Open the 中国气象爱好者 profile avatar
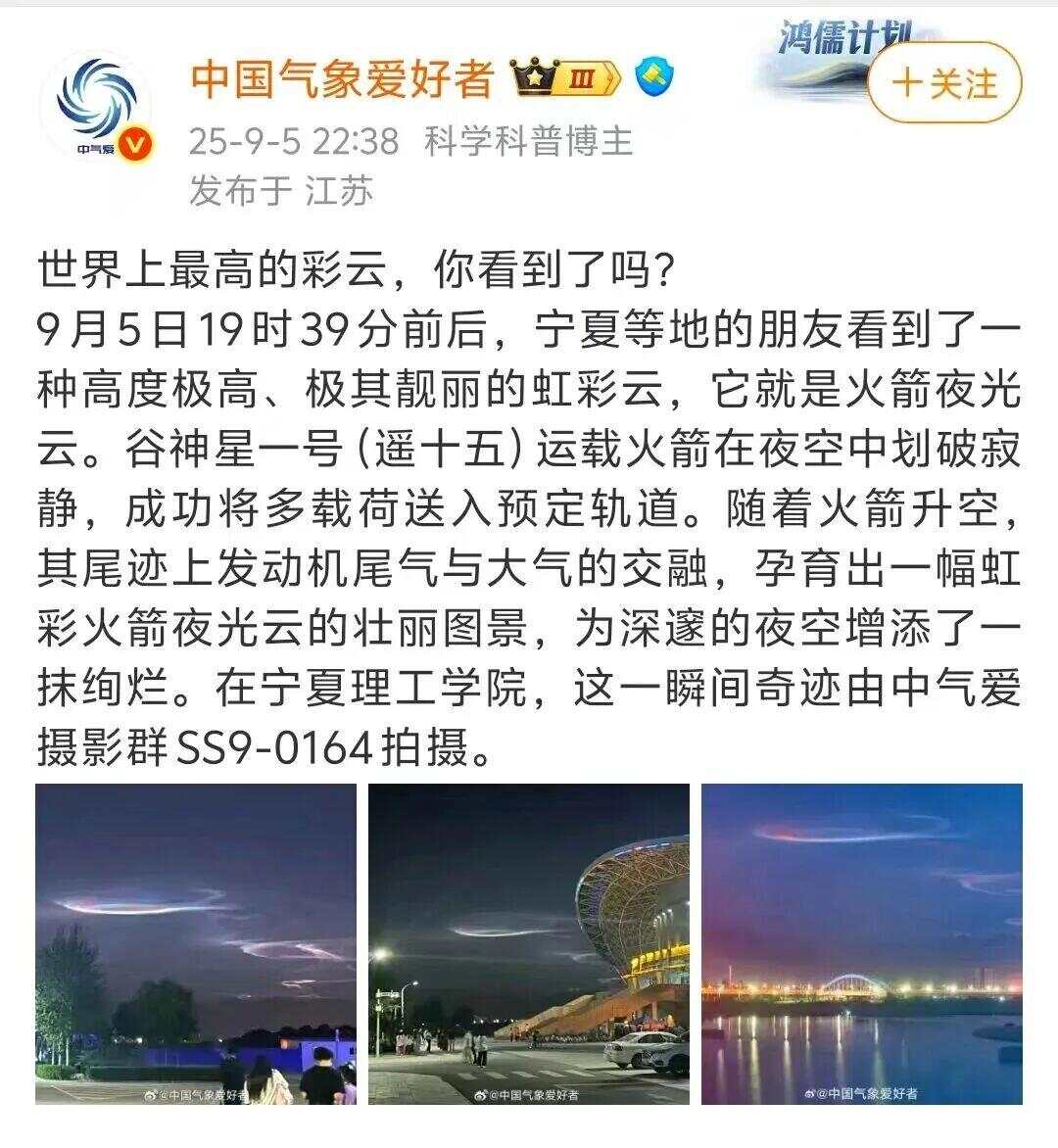Viewport: 1058px width, 1148px height. tap(96, 108)
